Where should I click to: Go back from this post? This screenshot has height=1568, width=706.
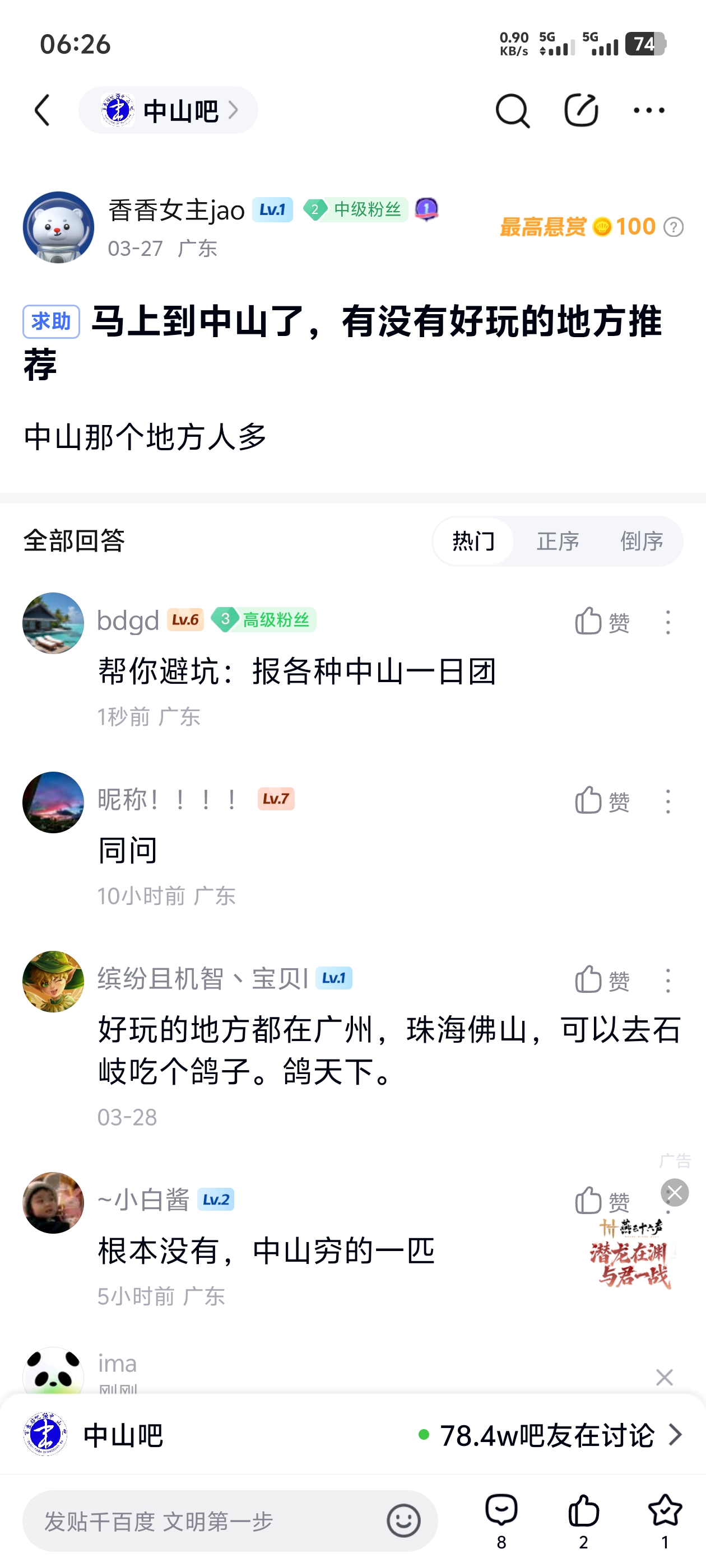tap(42, 110)
